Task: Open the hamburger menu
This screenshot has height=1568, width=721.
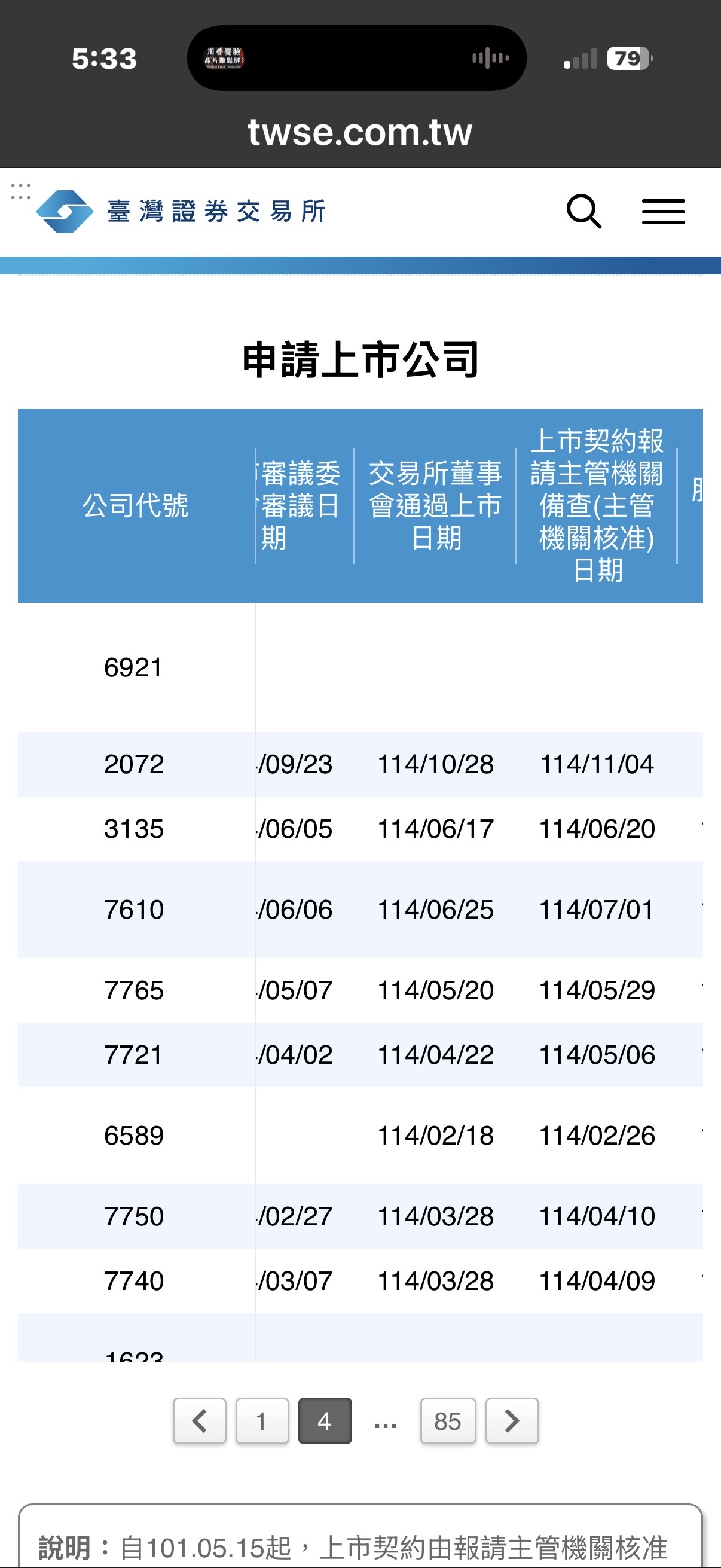Action: pyautogui.click(x=663, y=212)
